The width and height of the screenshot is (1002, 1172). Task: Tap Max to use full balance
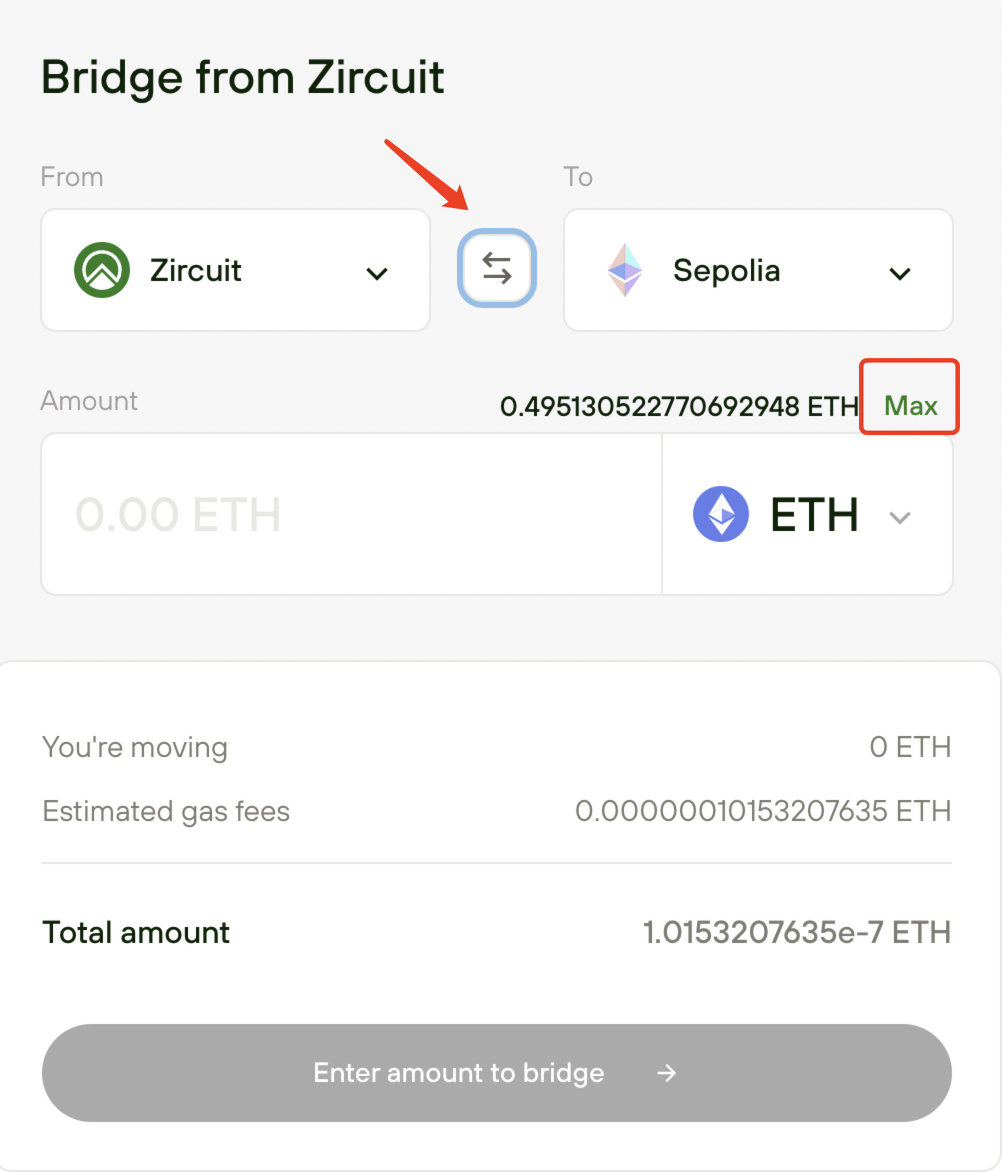coord(911,406)
